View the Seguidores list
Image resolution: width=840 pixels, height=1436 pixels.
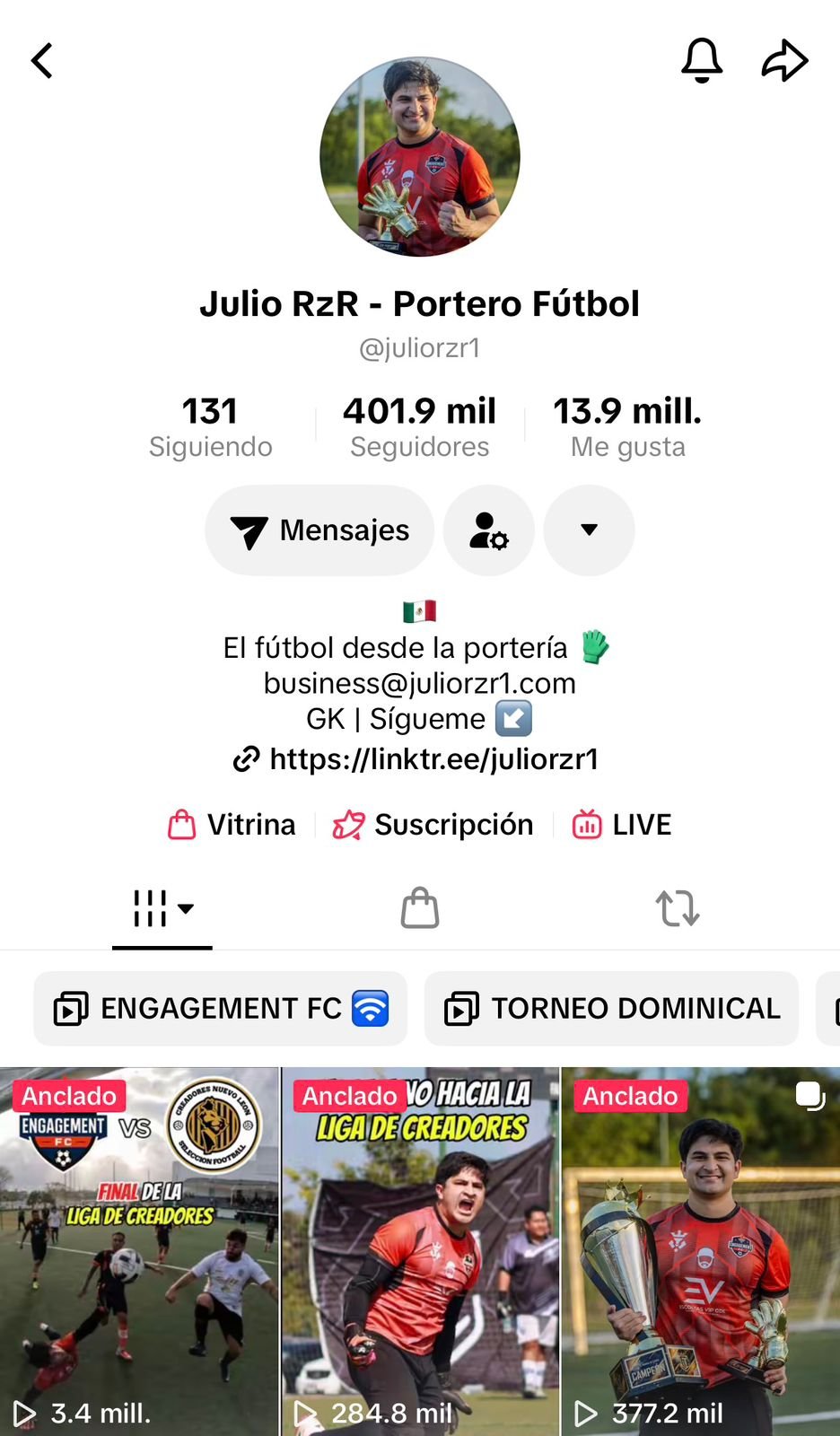419,427
